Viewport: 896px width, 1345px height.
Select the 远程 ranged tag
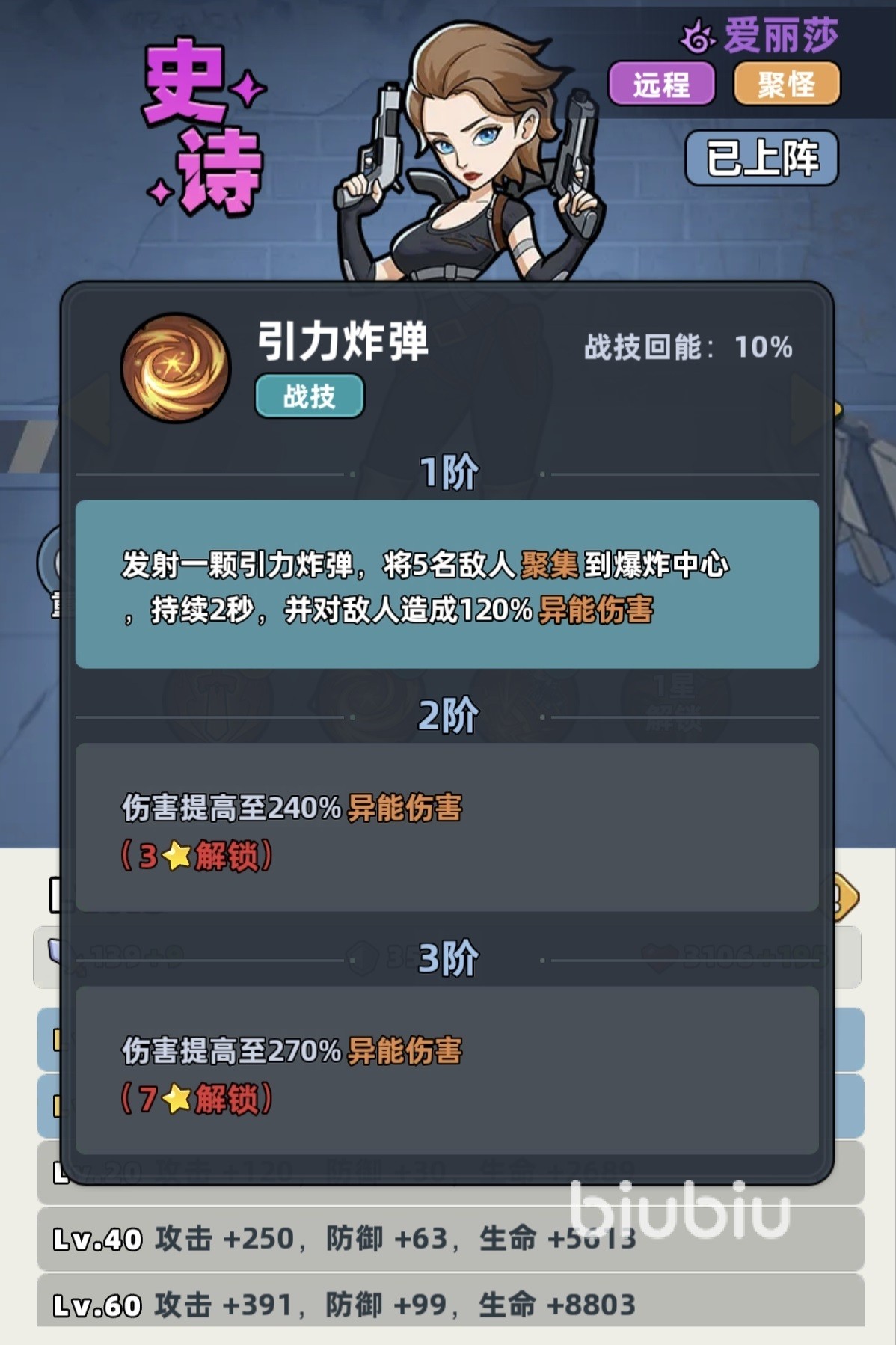pos(661,84)
